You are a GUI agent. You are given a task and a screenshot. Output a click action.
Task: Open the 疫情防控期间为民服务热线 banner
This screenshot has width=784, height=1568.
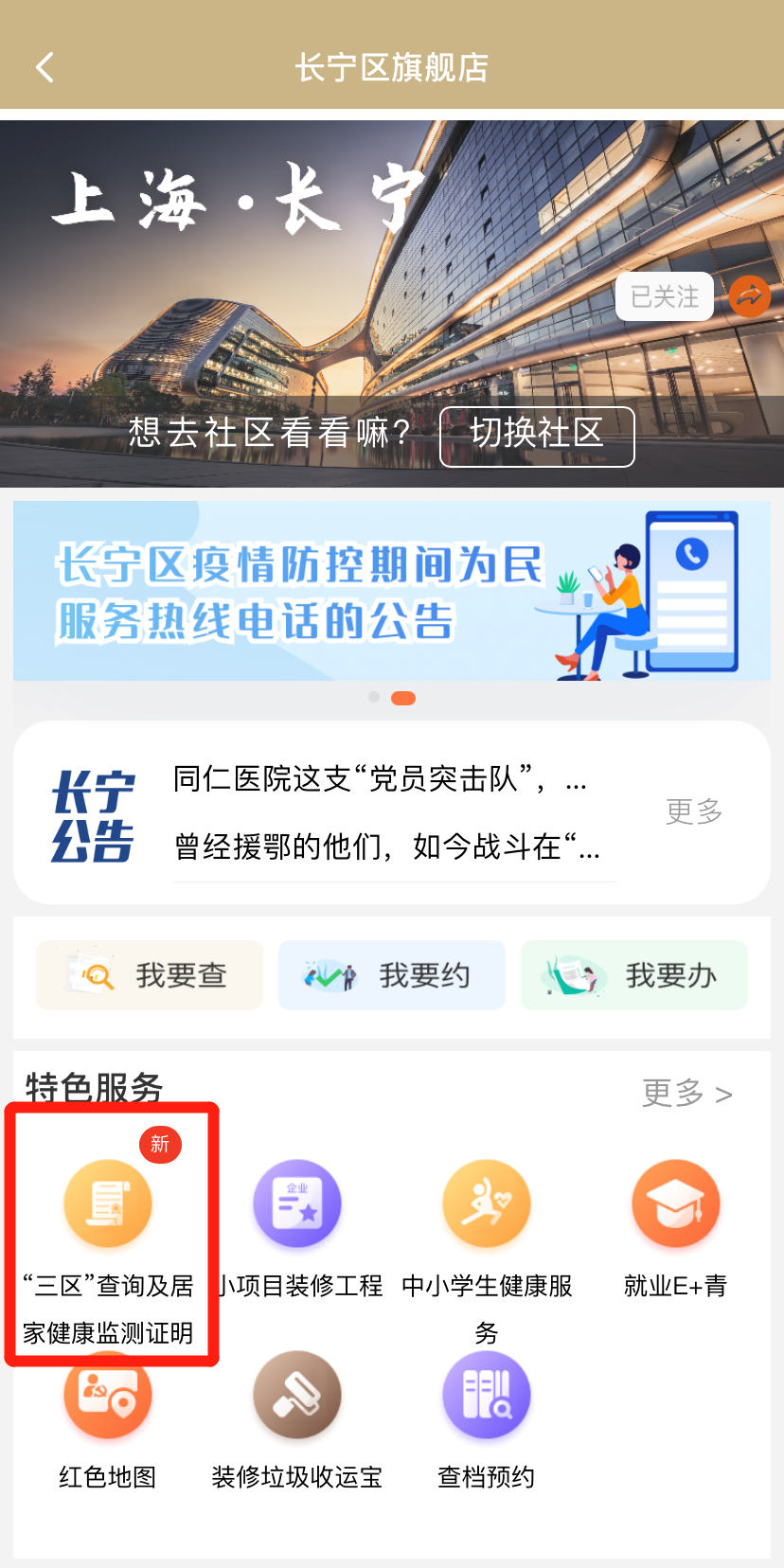391,591
